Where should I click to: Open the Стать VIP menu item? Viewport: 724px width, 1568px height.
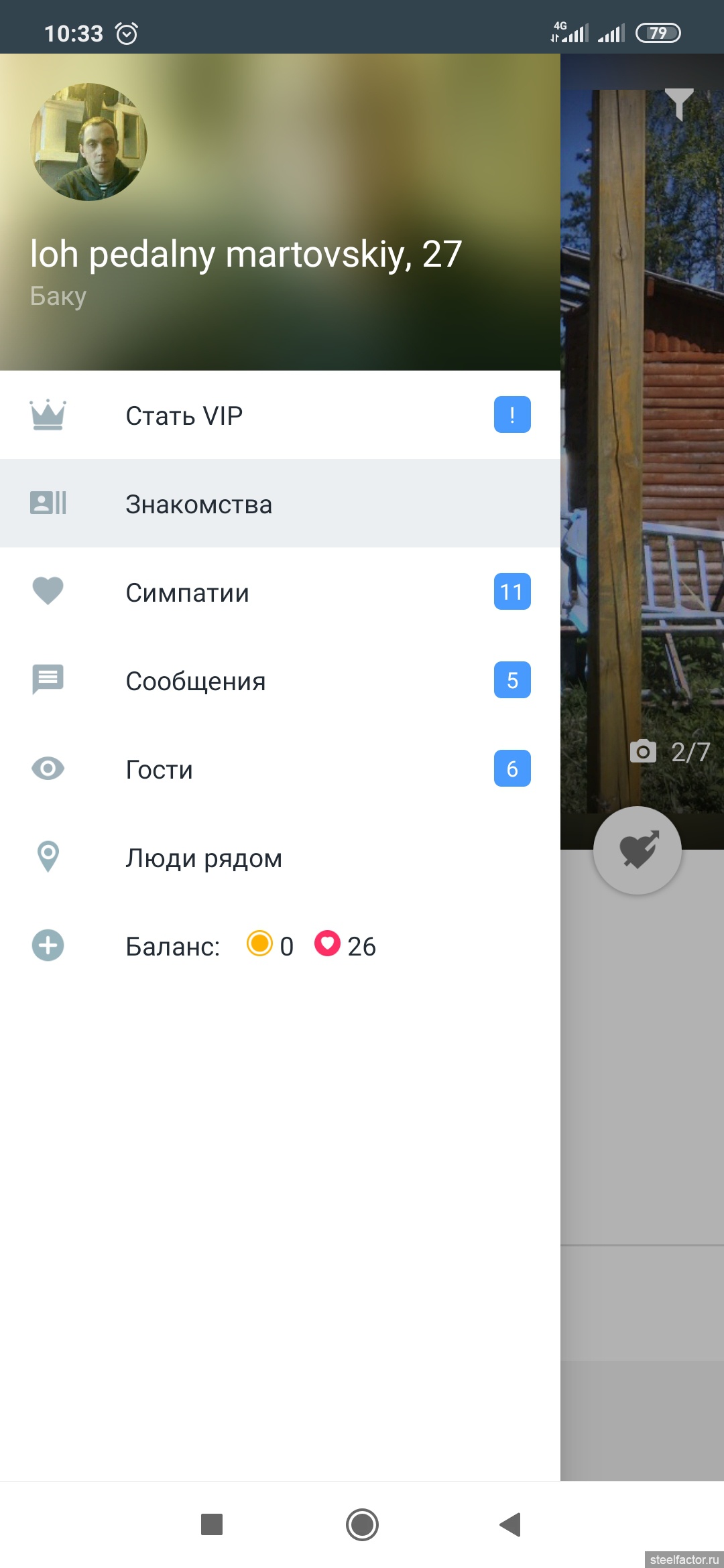point(280,415)
